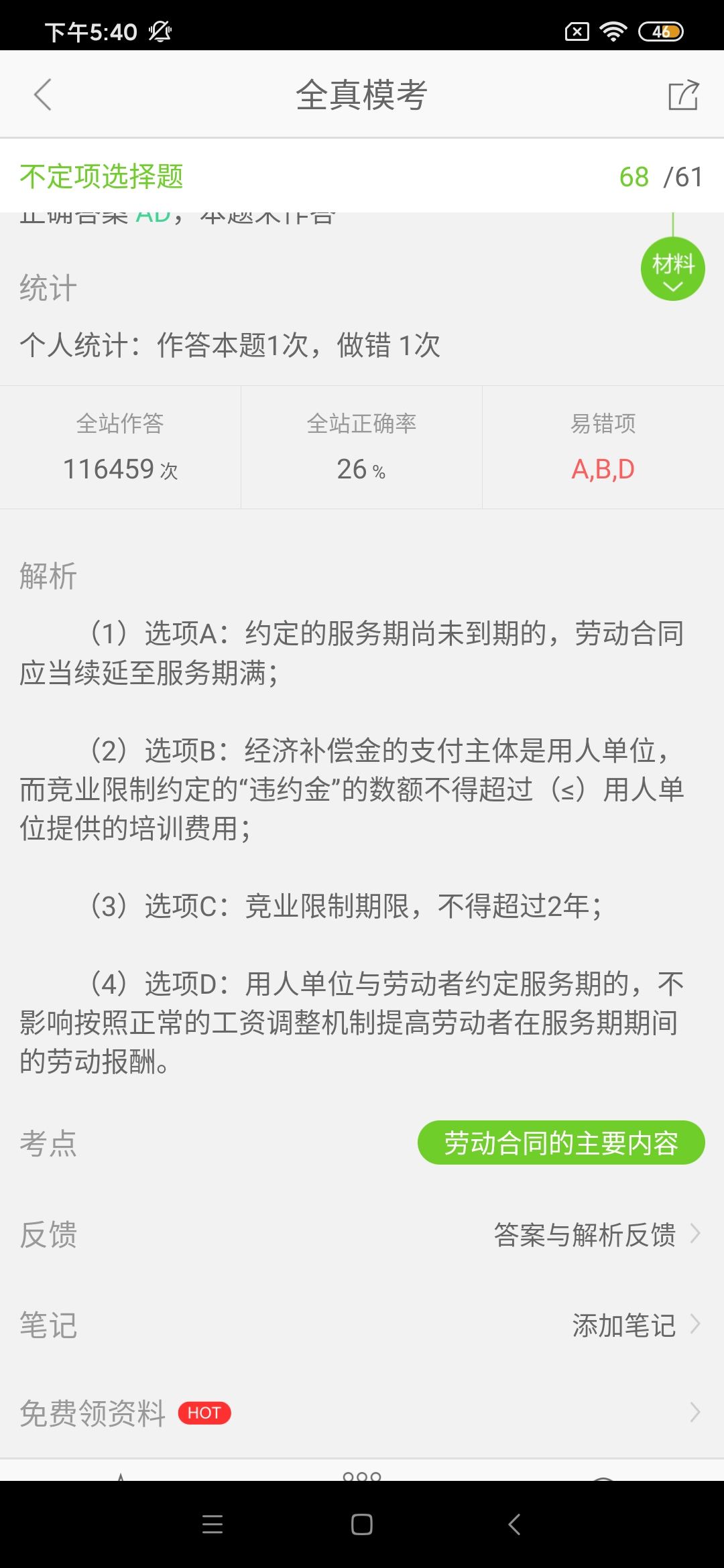Screen dimensions: 724x1568
Task: Open 添加笔记 to add a note
Action: tap(636, 1325)
